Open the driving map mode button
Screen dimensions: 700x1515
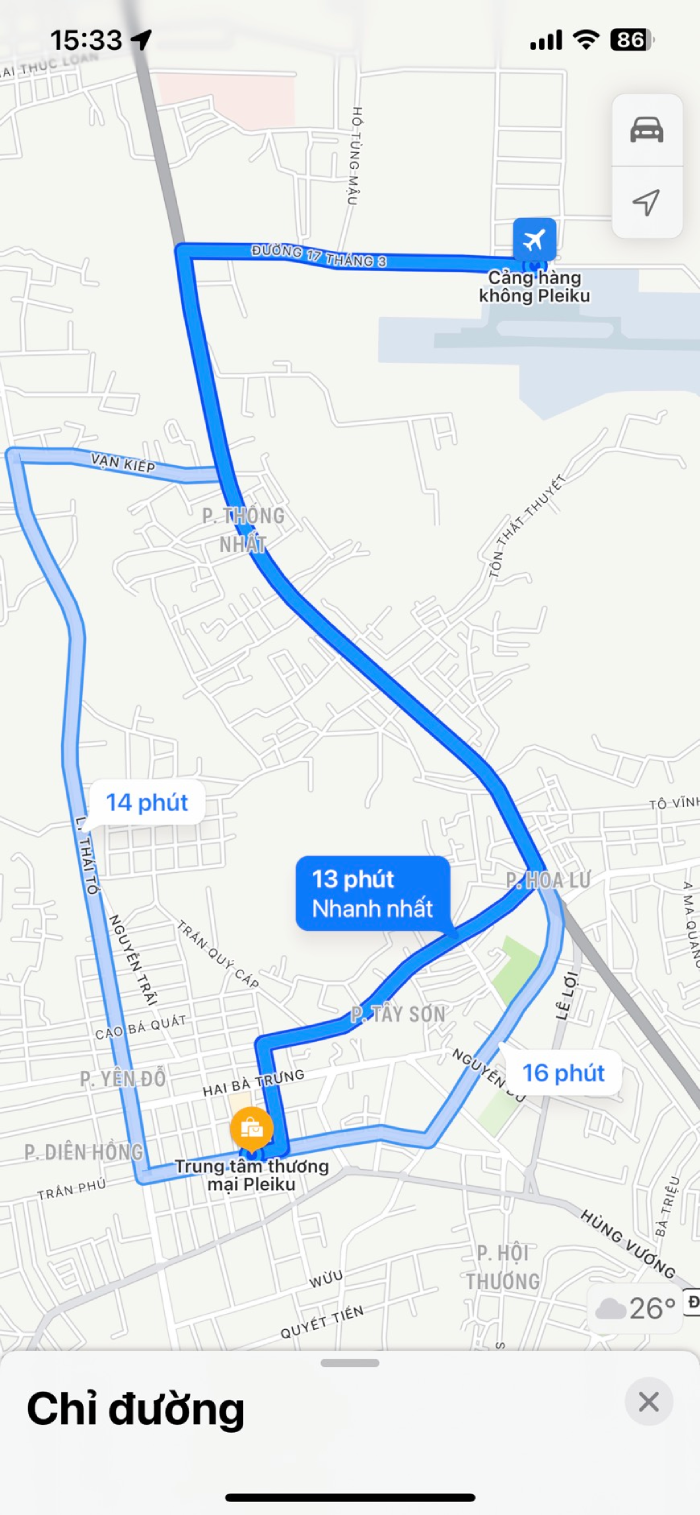647,130
